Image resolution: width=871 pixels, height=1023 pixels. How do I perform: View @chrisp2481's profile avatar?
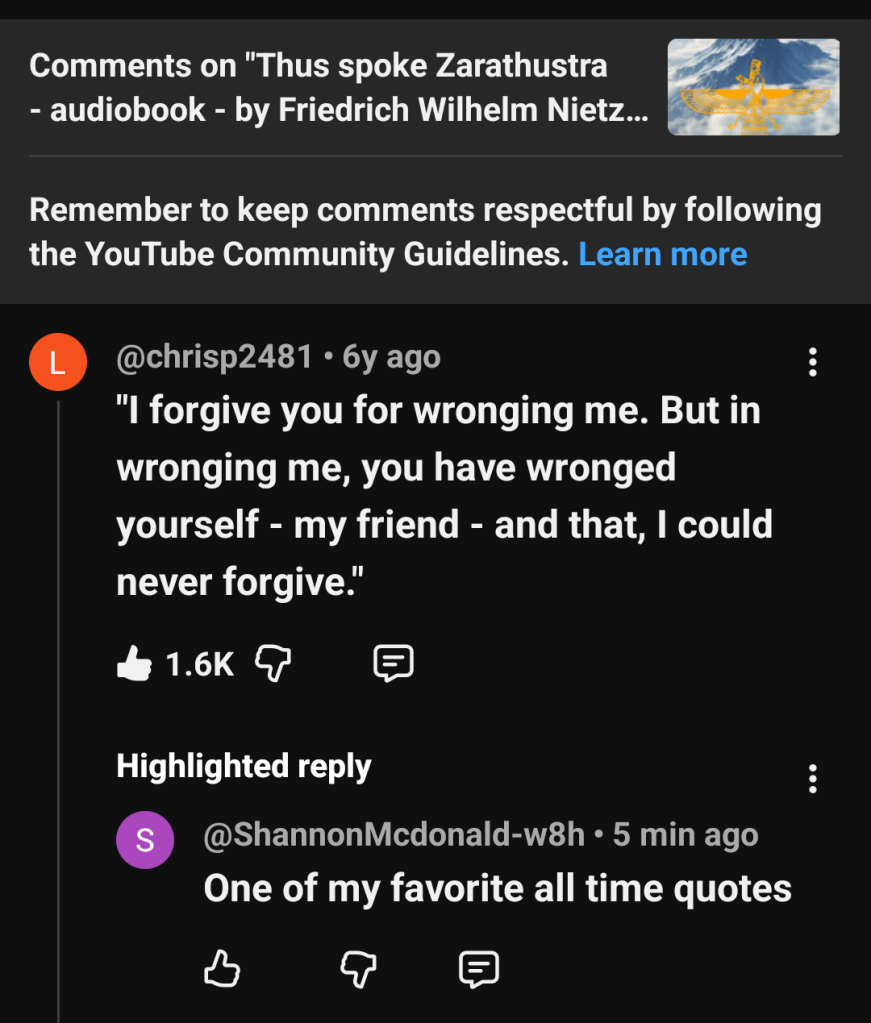[x=58, y=362]
